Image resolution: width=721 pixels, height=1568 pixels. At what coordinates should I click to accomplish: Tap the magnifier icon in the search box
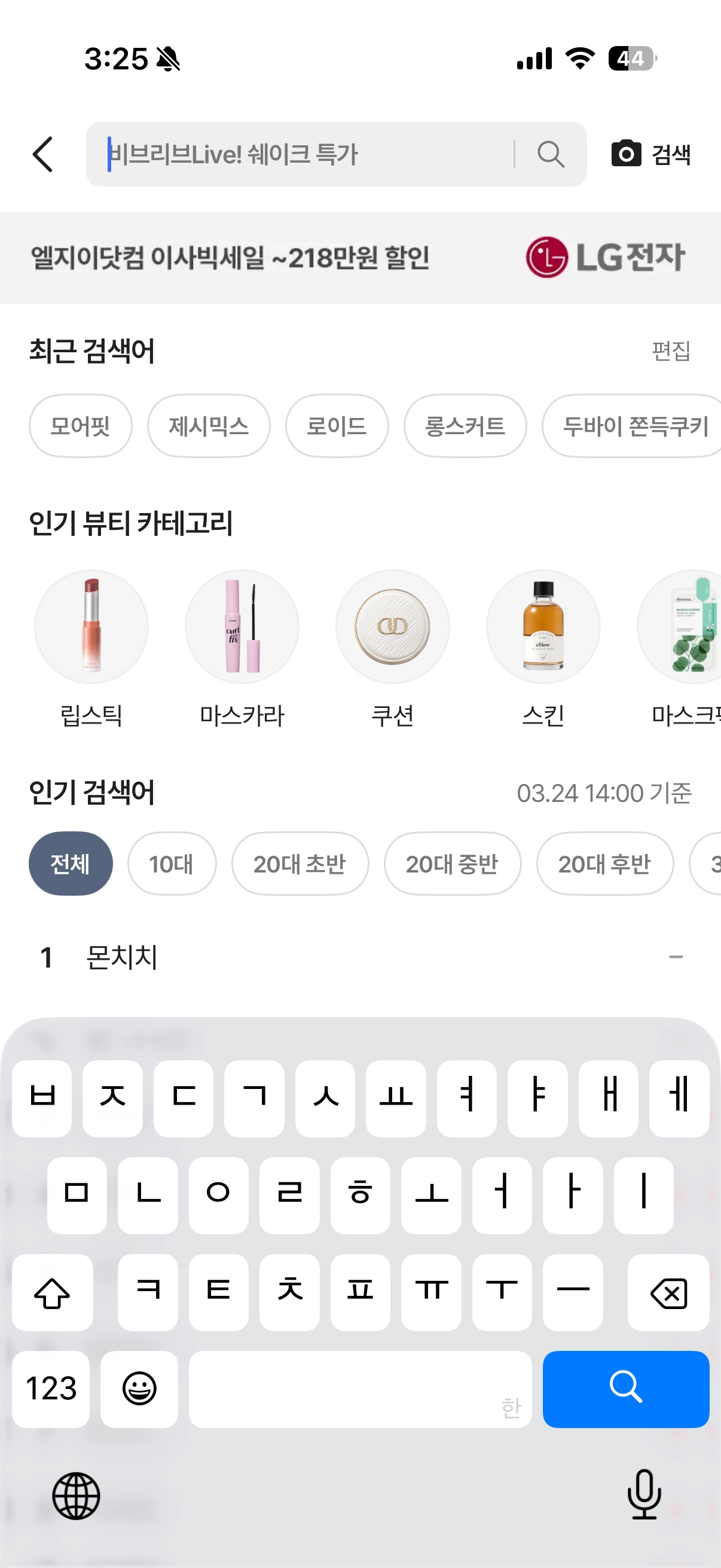[x=551, y=154]
